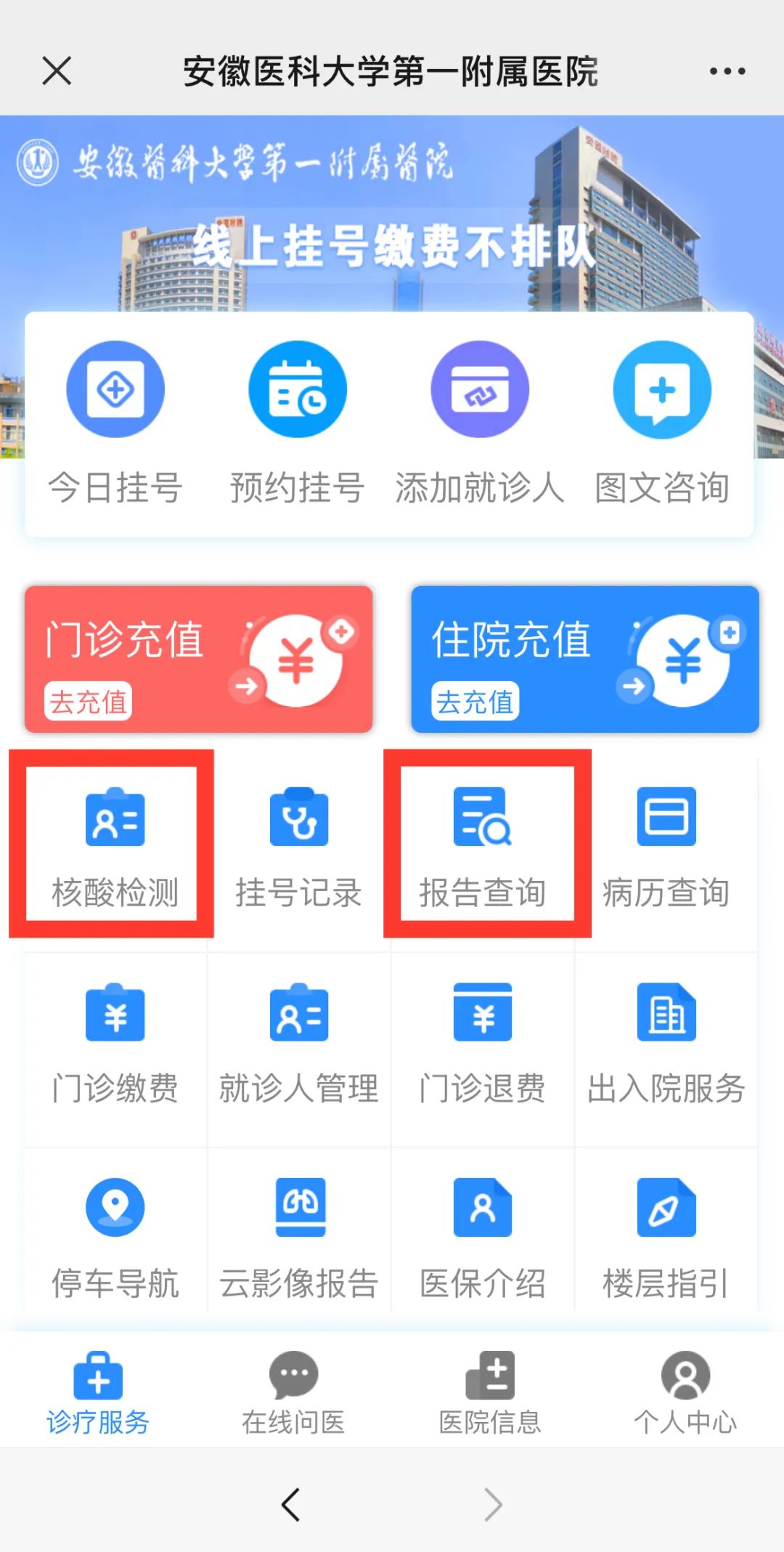
Task: Launch 停车导航 parking navigation
Action: [x=115, y=1237]
